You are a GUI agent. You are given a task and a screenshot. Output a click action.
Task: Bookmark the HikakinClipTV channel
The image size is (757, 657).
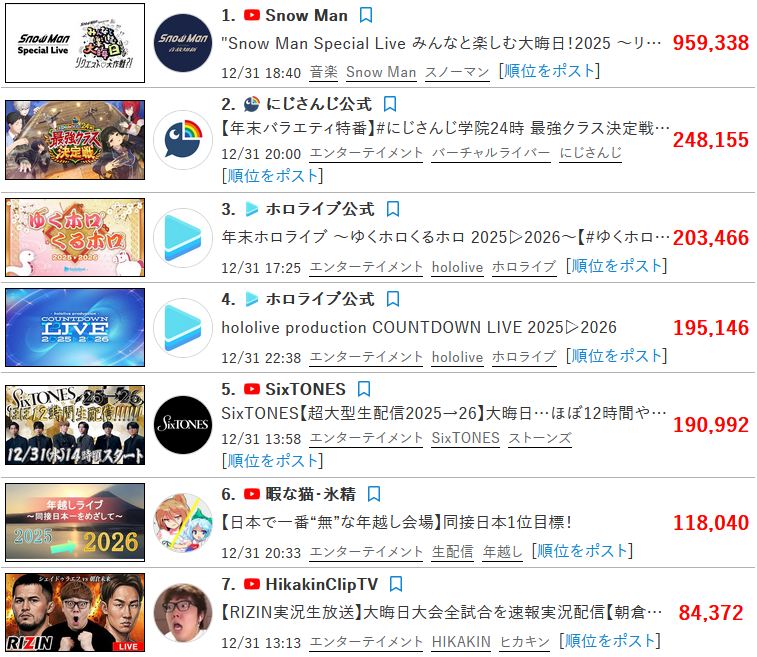[x=396, y=584]
